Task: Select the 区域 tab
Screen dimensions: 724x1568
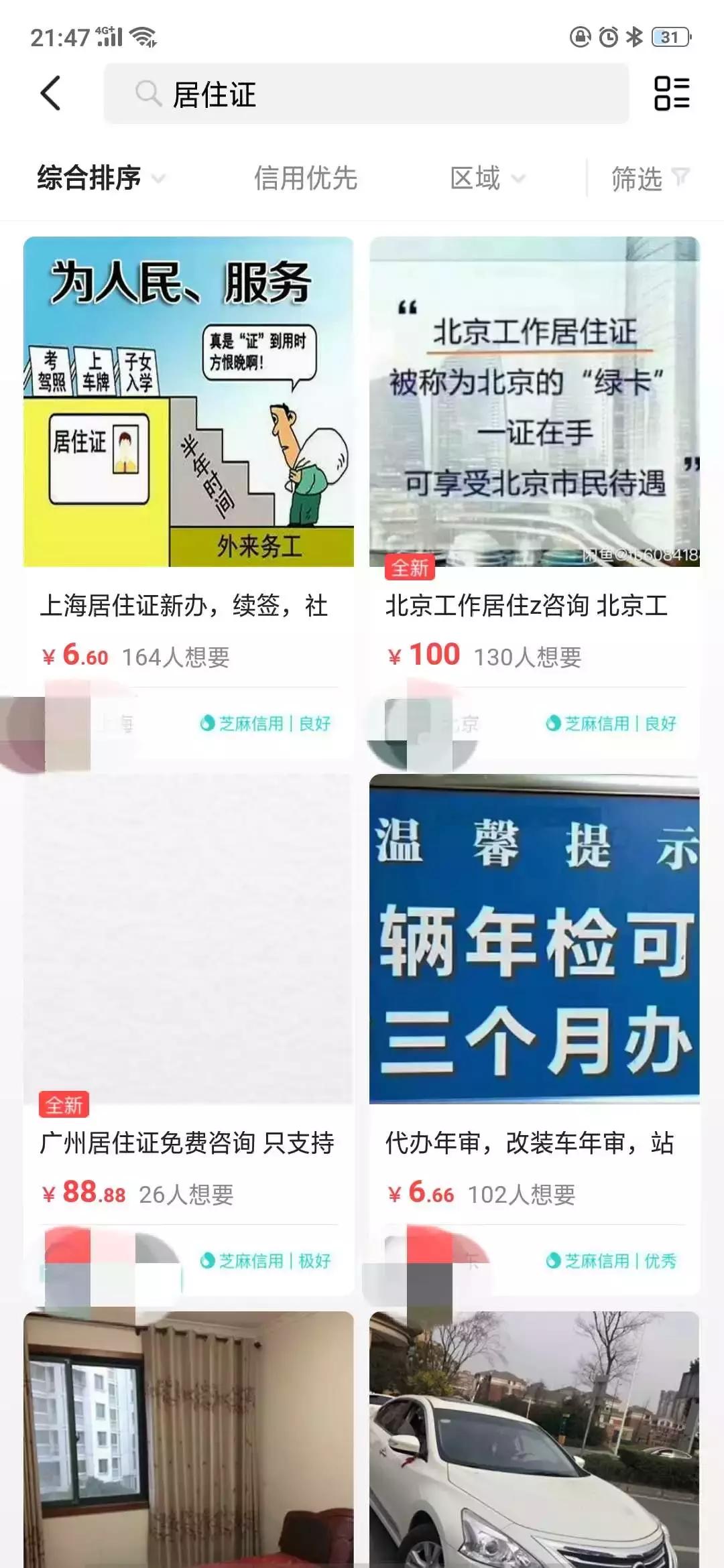Action: coord(476,178)
